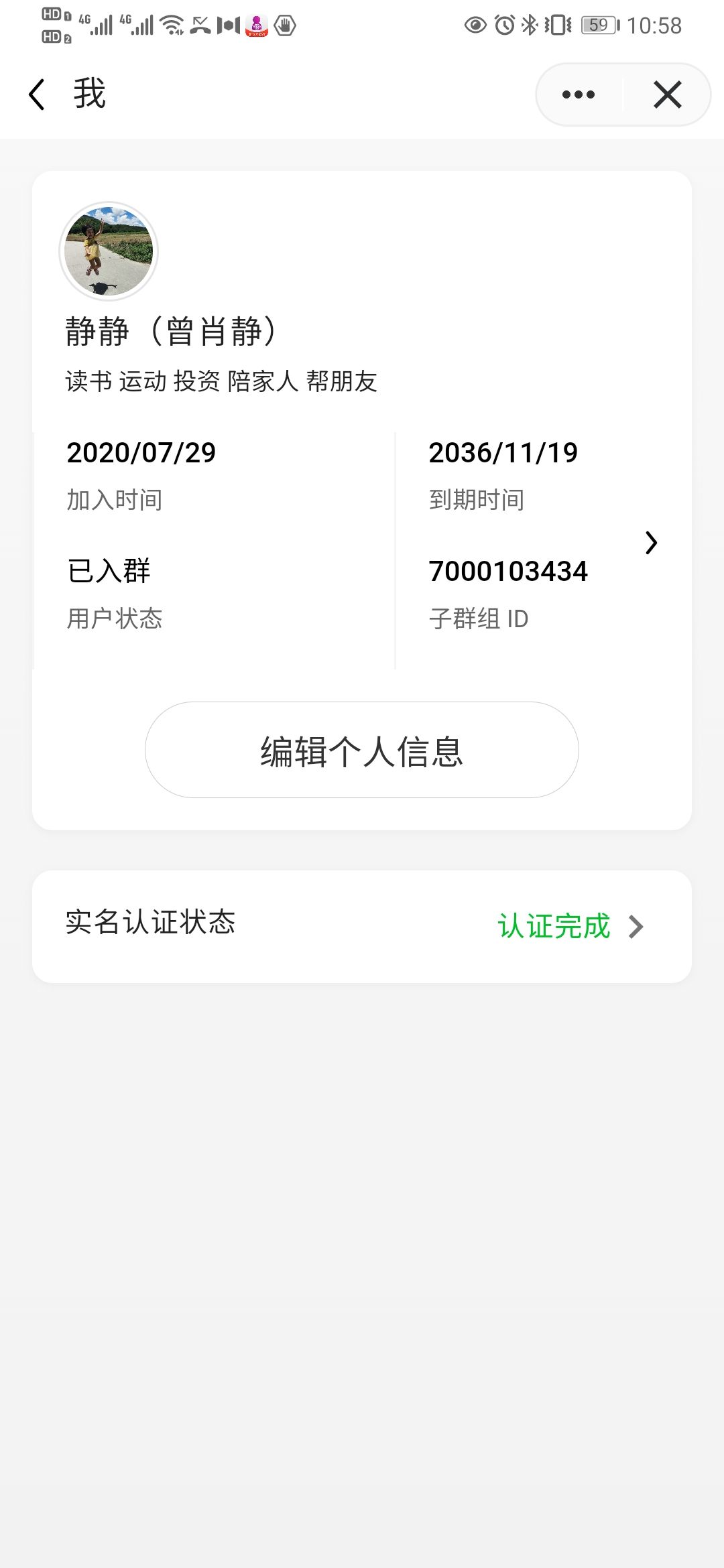The width and height of the screenshot is (724, 1568).
Task: Close the mini program with X
Action: (x=667, y=94)
